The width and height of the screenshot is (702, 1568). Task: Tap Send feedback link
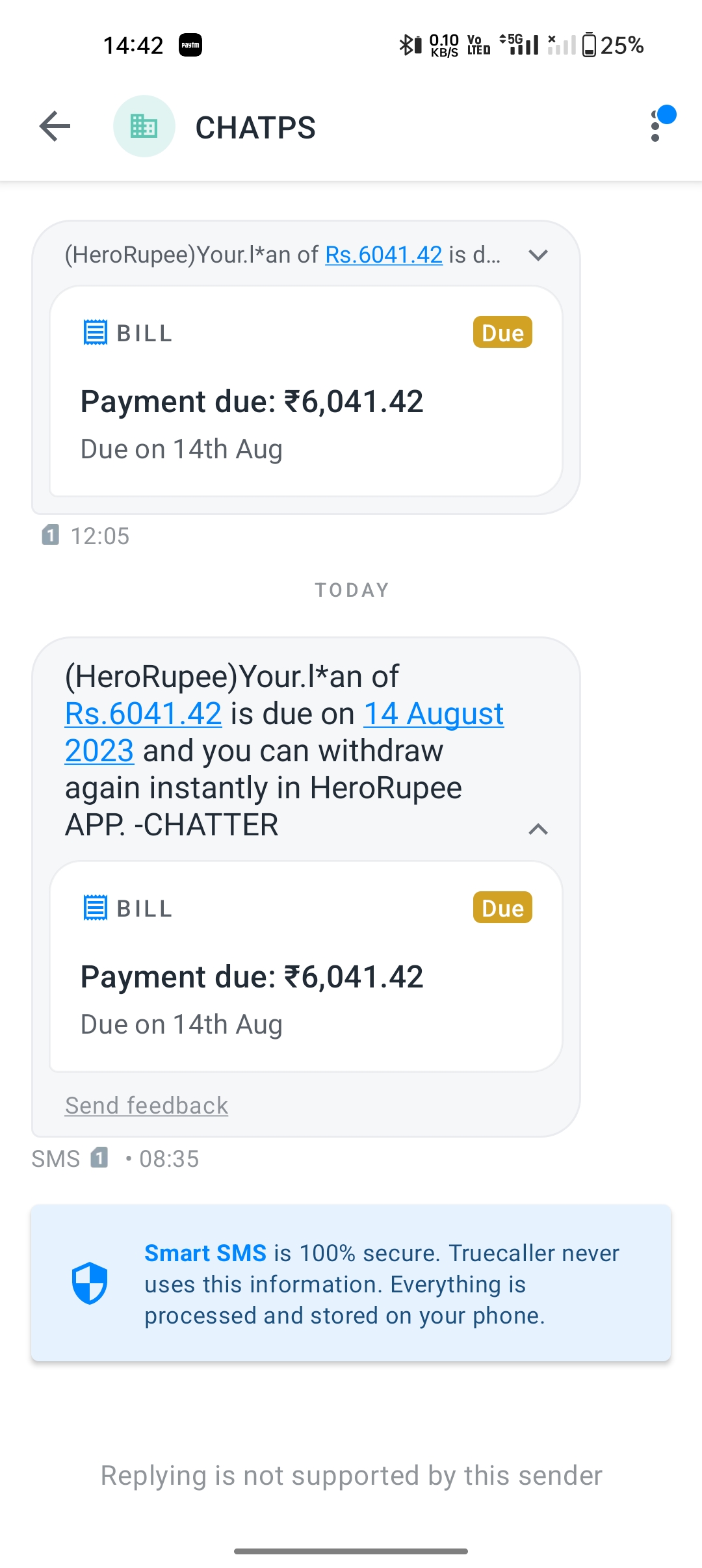pyautogui.click(x=146, y=1105)
